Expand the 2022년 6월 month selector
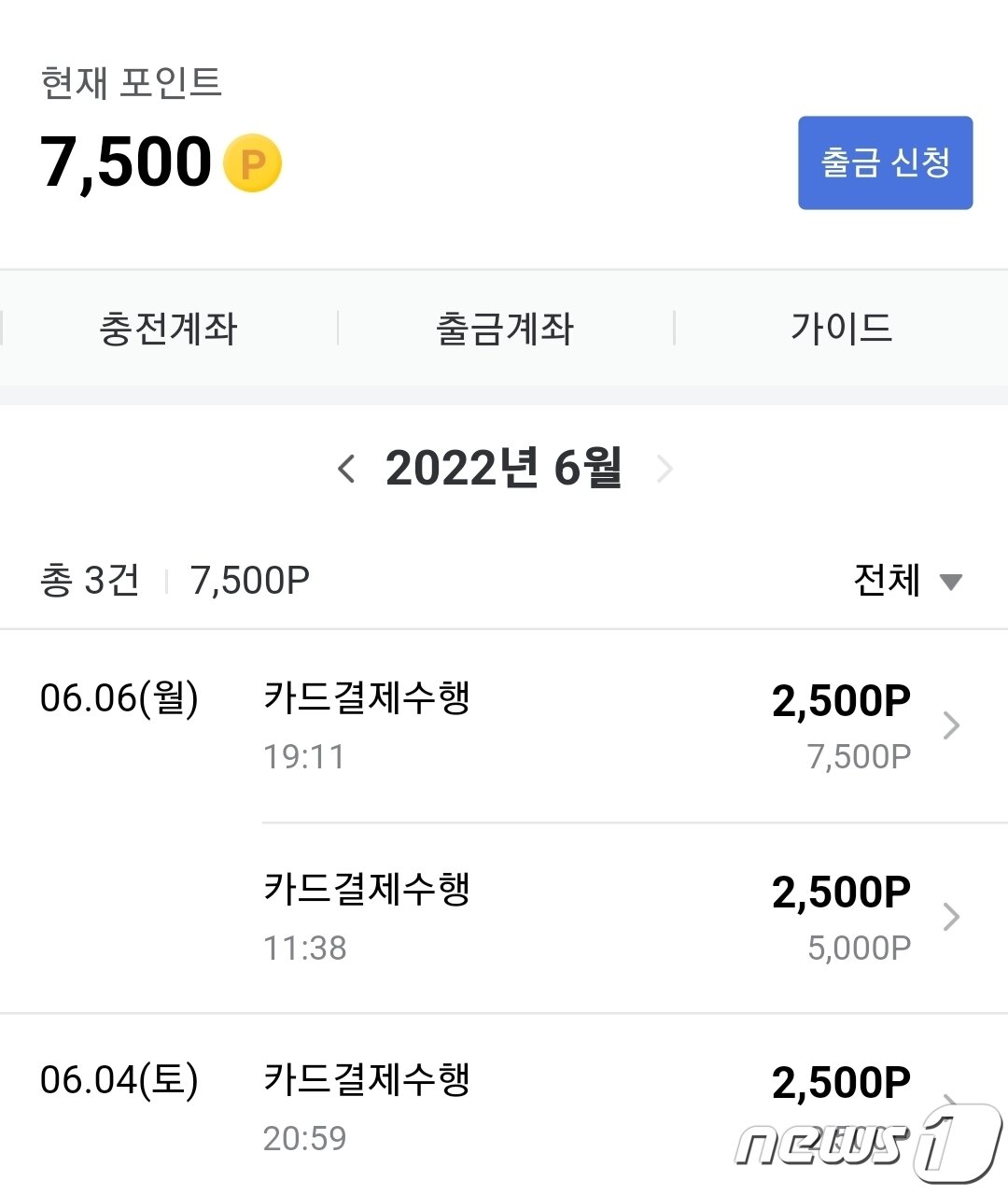Viewport: 1008px width, 1195px height. 505,470
